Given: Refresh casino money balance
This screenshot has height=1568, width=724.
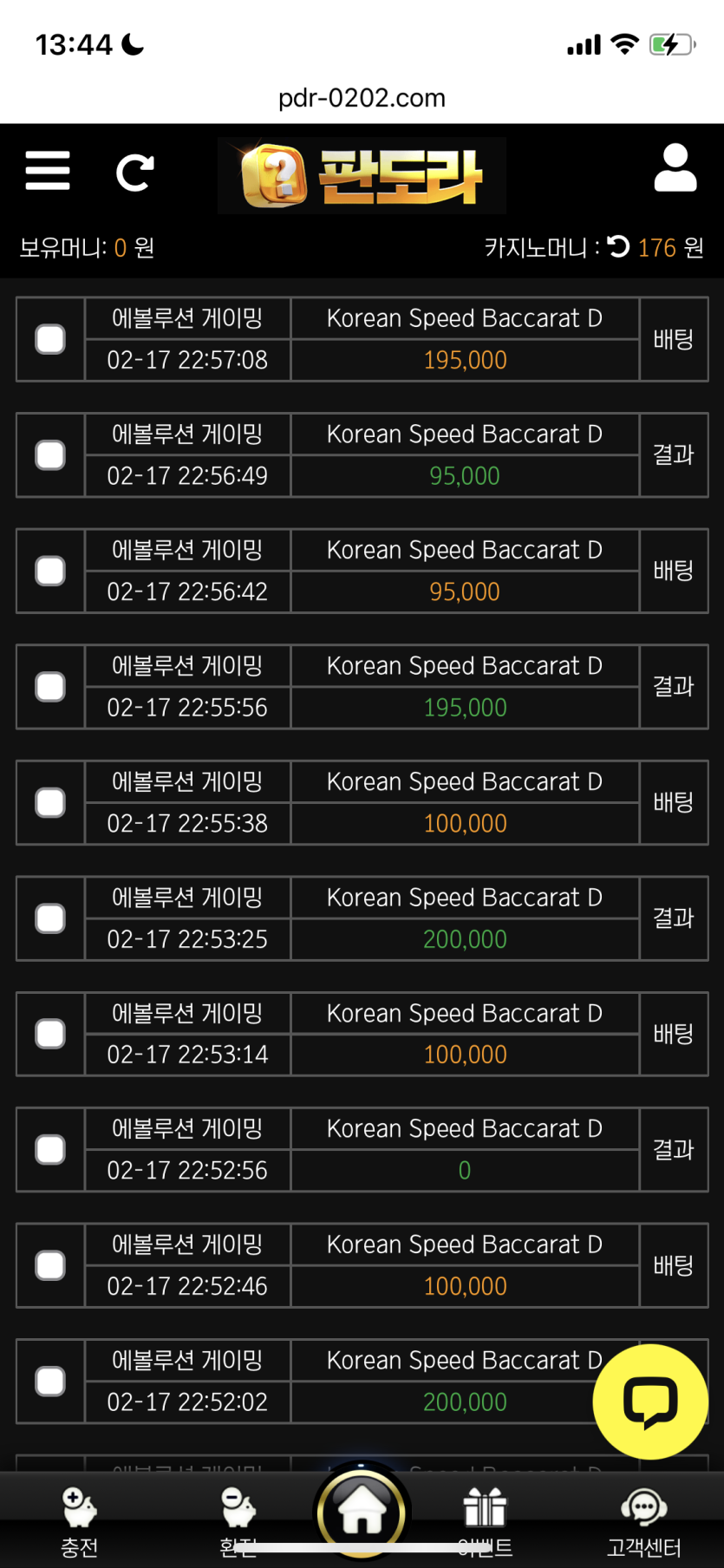Looking at the screenshot, I should tap(618, 247).
